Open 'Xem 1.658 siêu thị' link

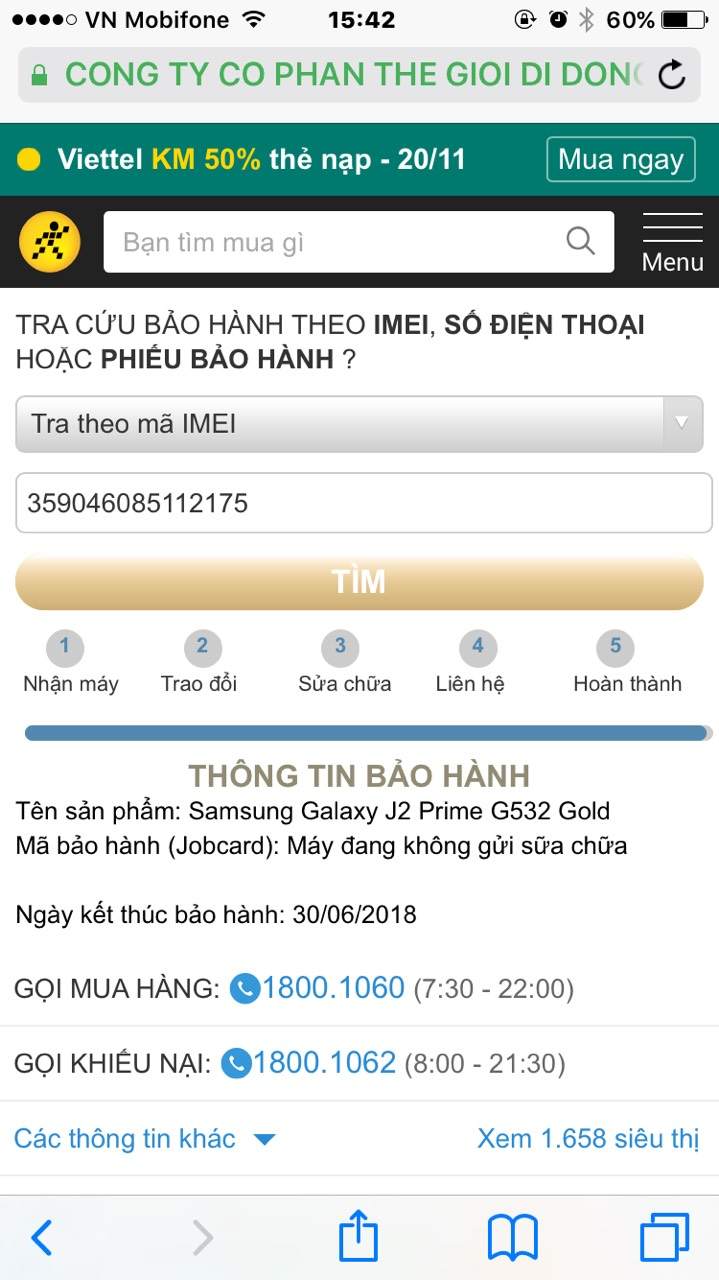coord(587,1138)
